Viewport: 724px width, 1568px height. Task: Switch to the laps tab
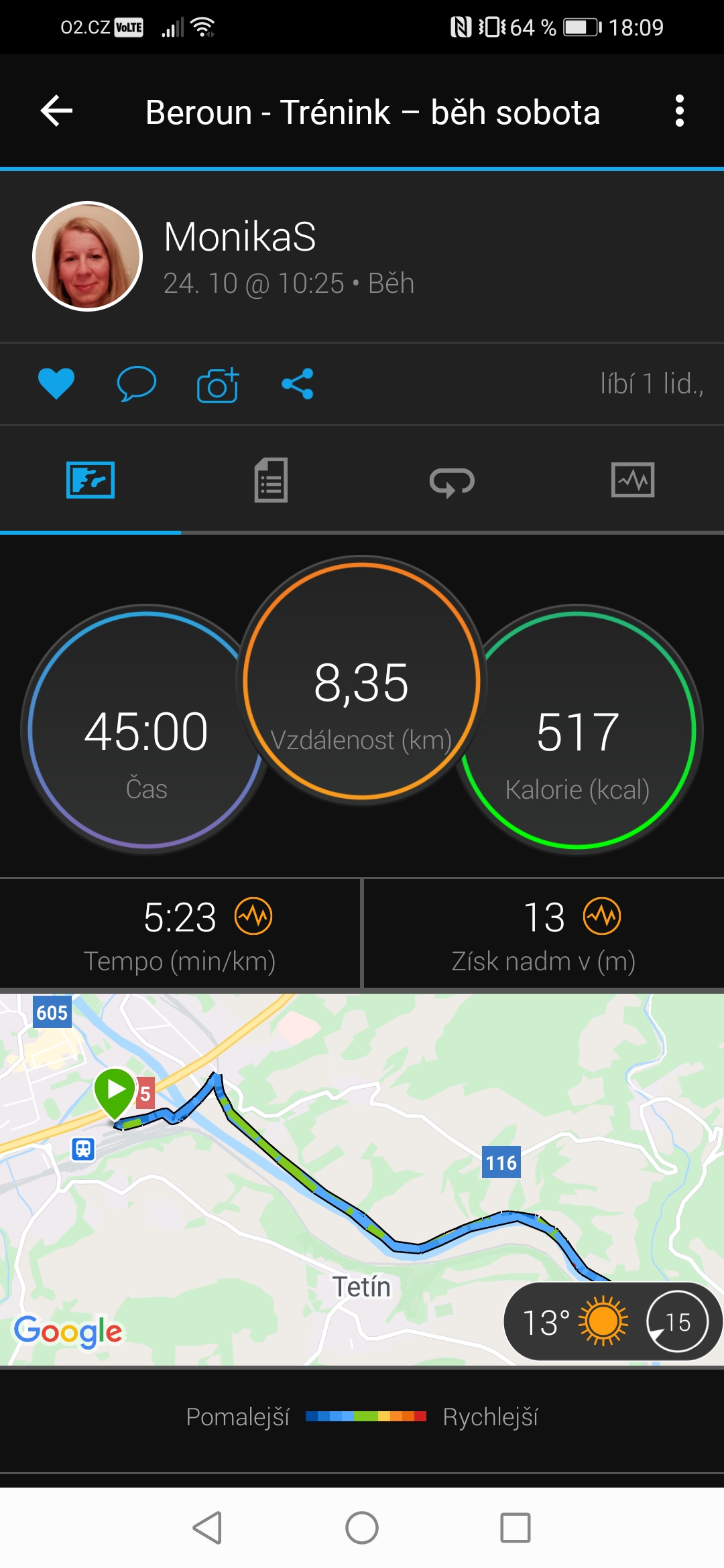(452, 481)
